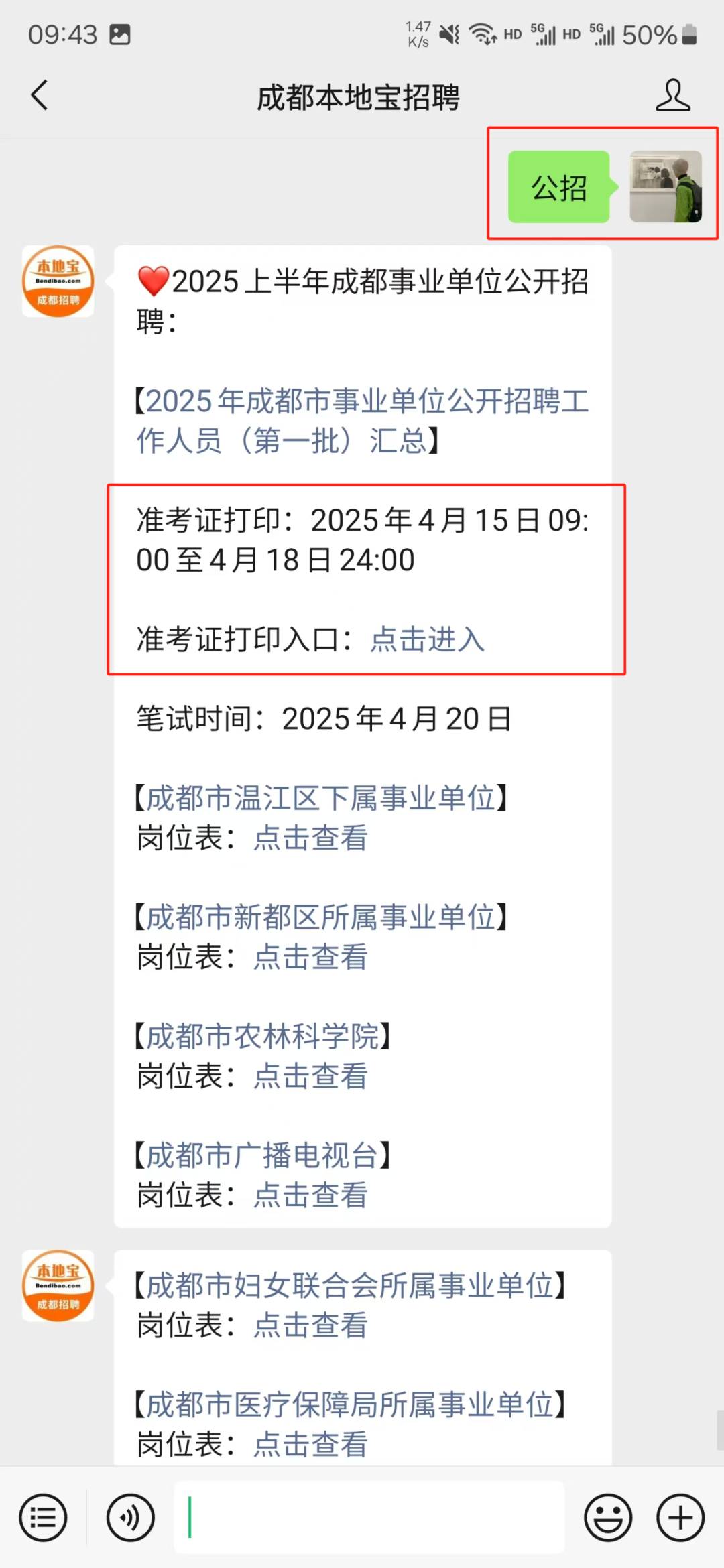
Task: Open the plus attachment menu
Action: click(x=680, y=1518)
